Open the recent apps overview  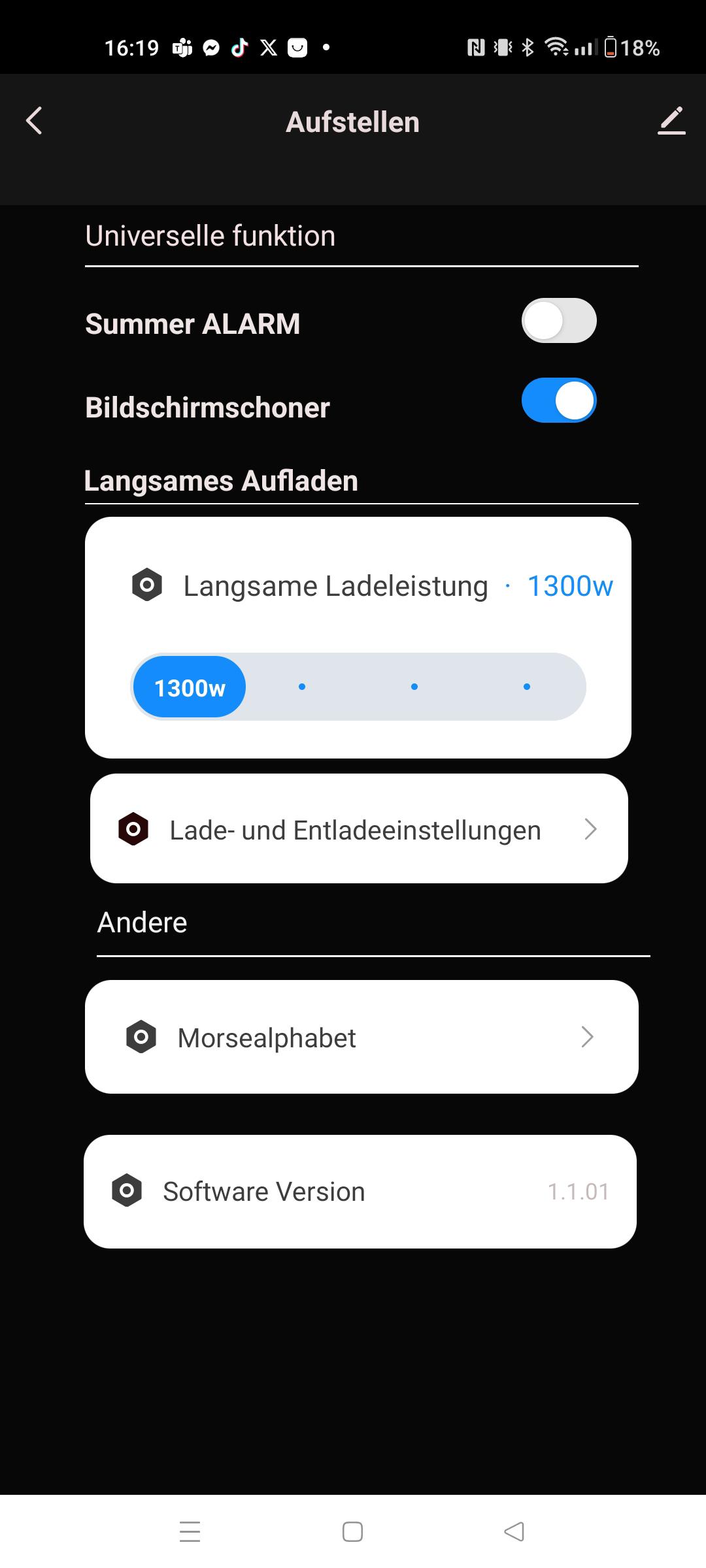pyautogui.click(x=190, y=1531)
